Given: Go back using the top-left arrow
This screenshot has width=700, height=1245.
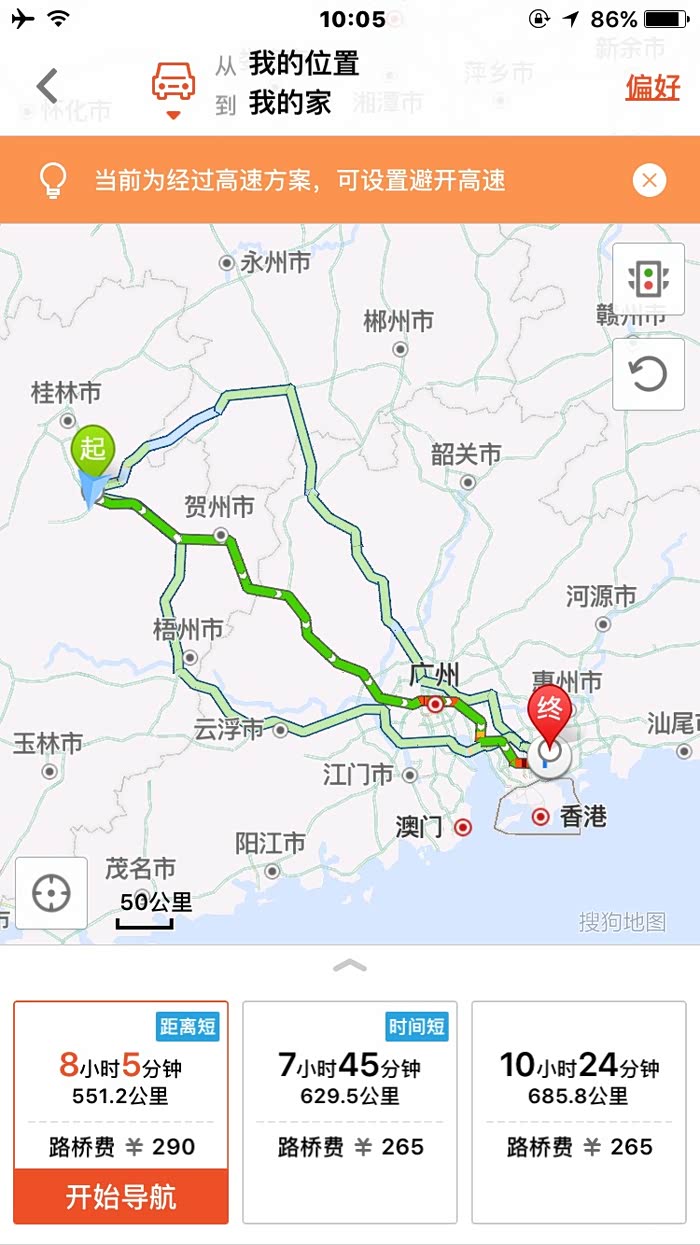Looking at the screenshot, I should tap(48, 86).
